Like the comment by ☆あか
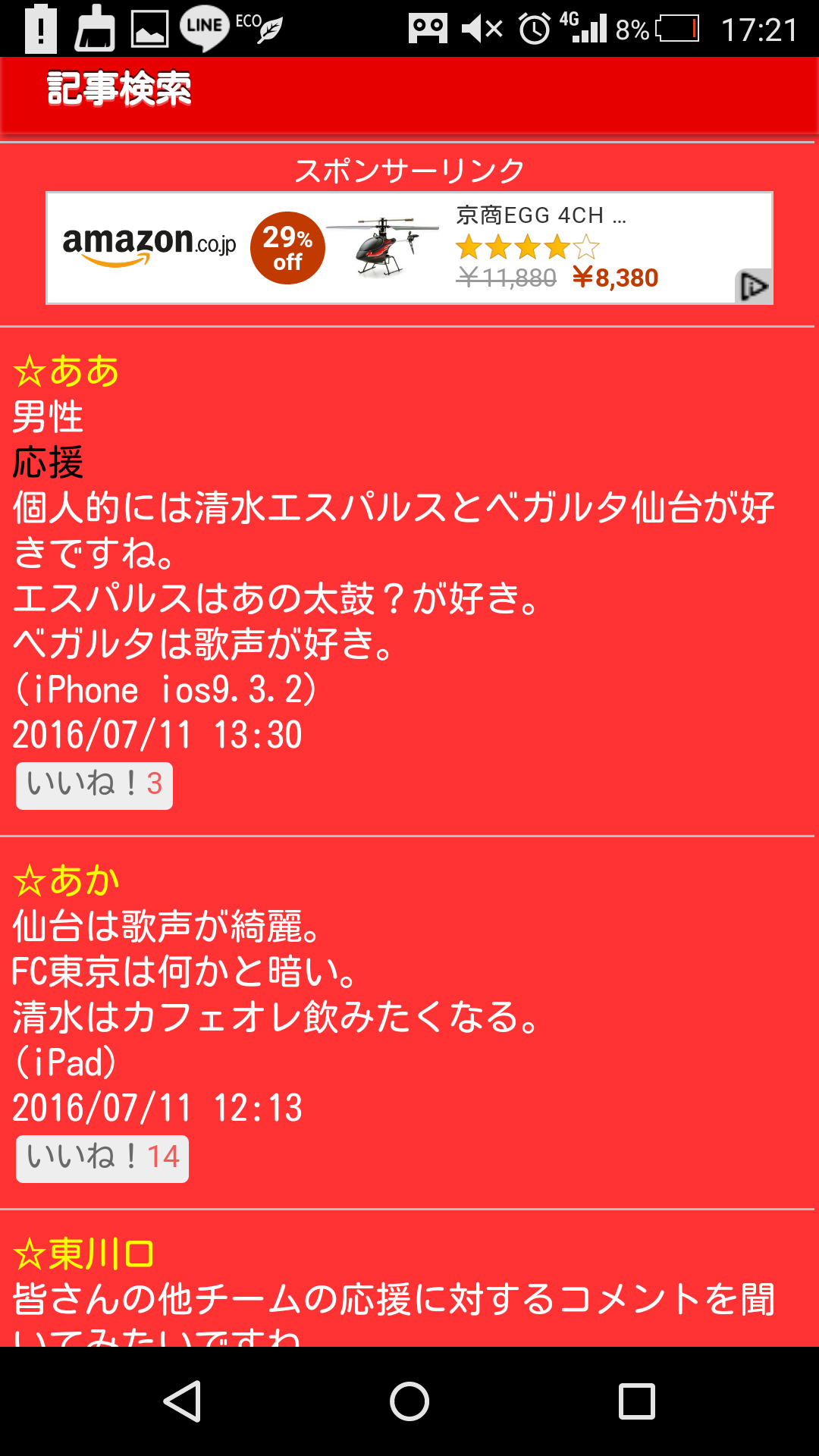 point(102,1158)
